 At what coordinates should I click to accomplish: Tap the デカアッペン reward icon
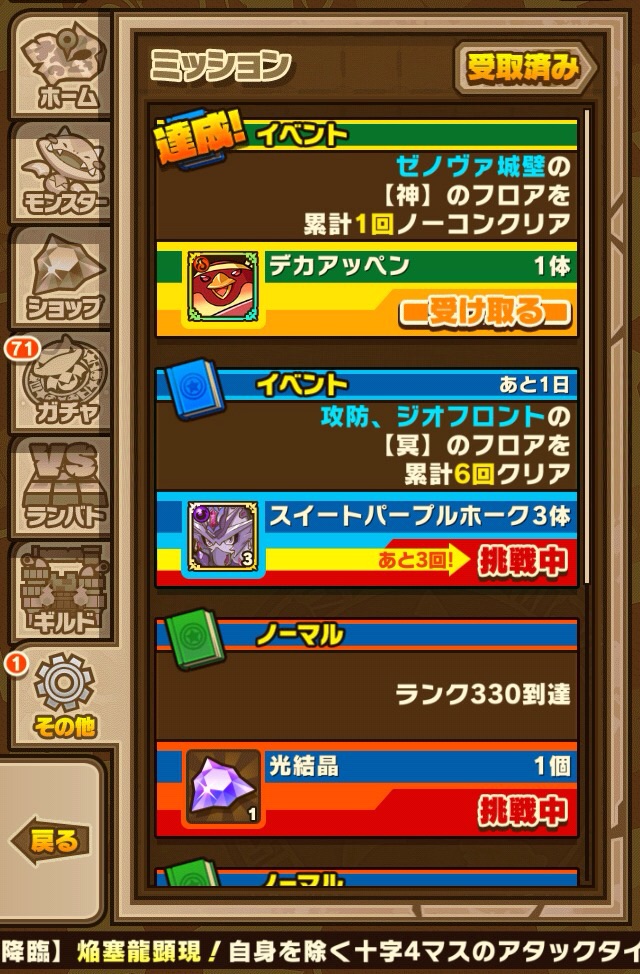coord(222,288)
